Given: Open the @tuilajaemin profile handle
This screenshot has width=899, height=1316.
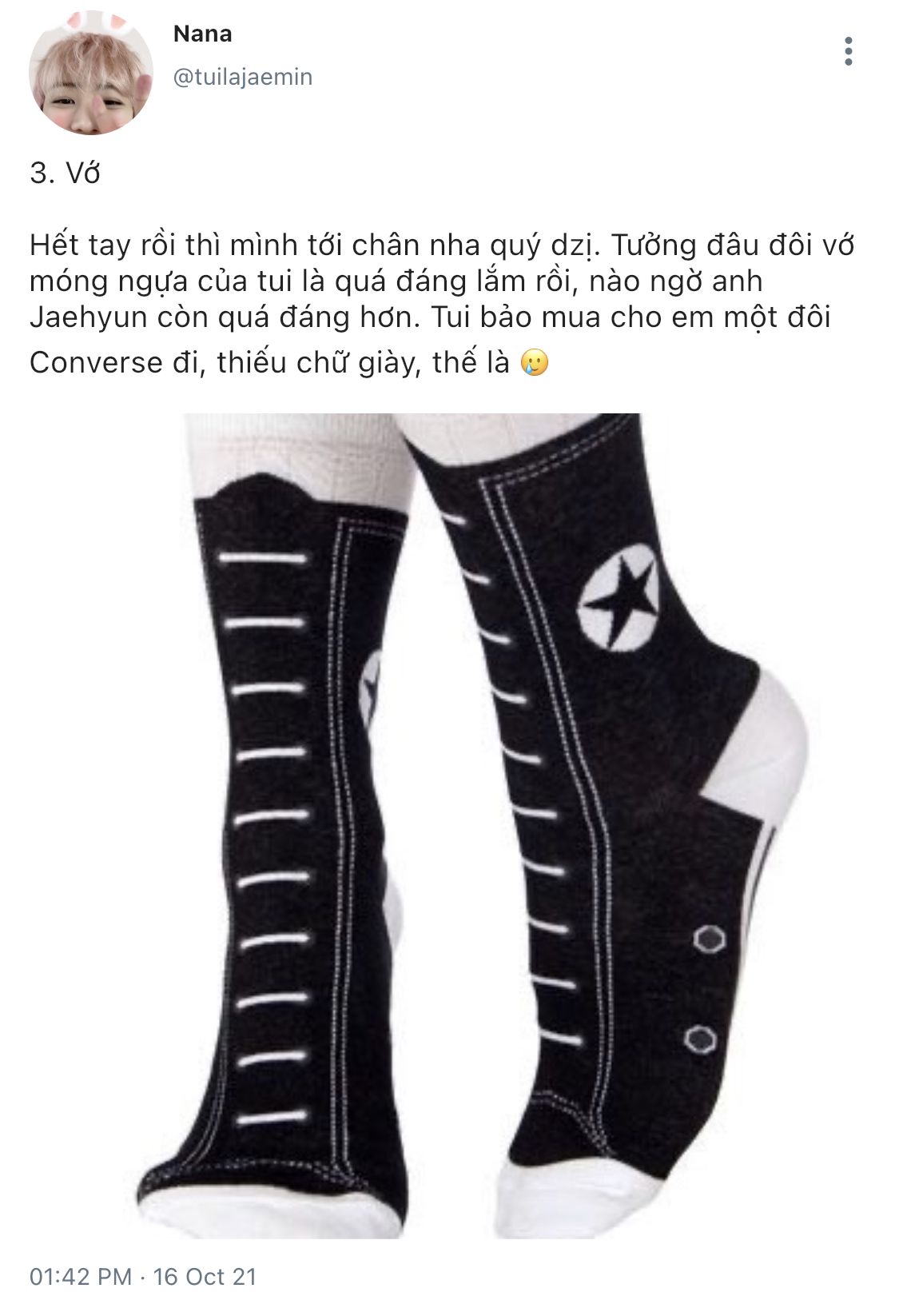Looking at the screenshot, I should coord(243,78).
